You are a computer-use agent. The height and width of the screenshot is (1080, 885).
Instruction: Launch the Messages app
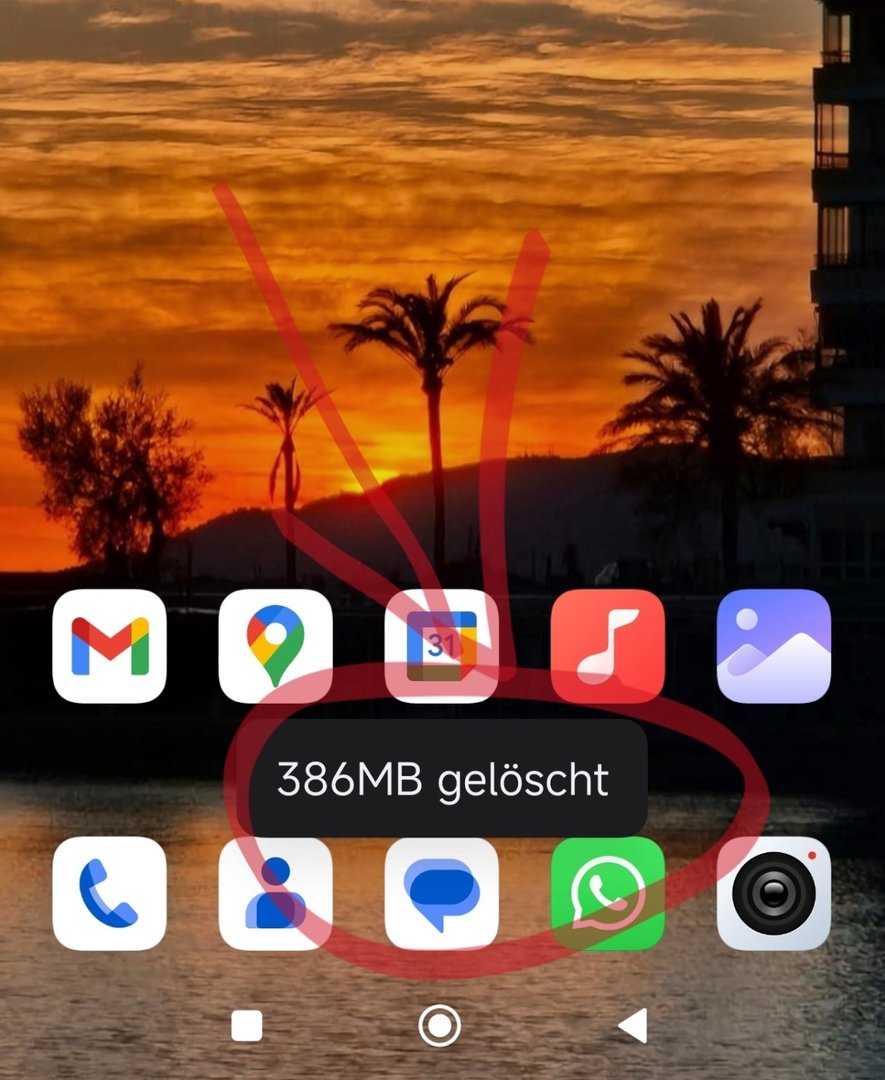pos(441,893)
